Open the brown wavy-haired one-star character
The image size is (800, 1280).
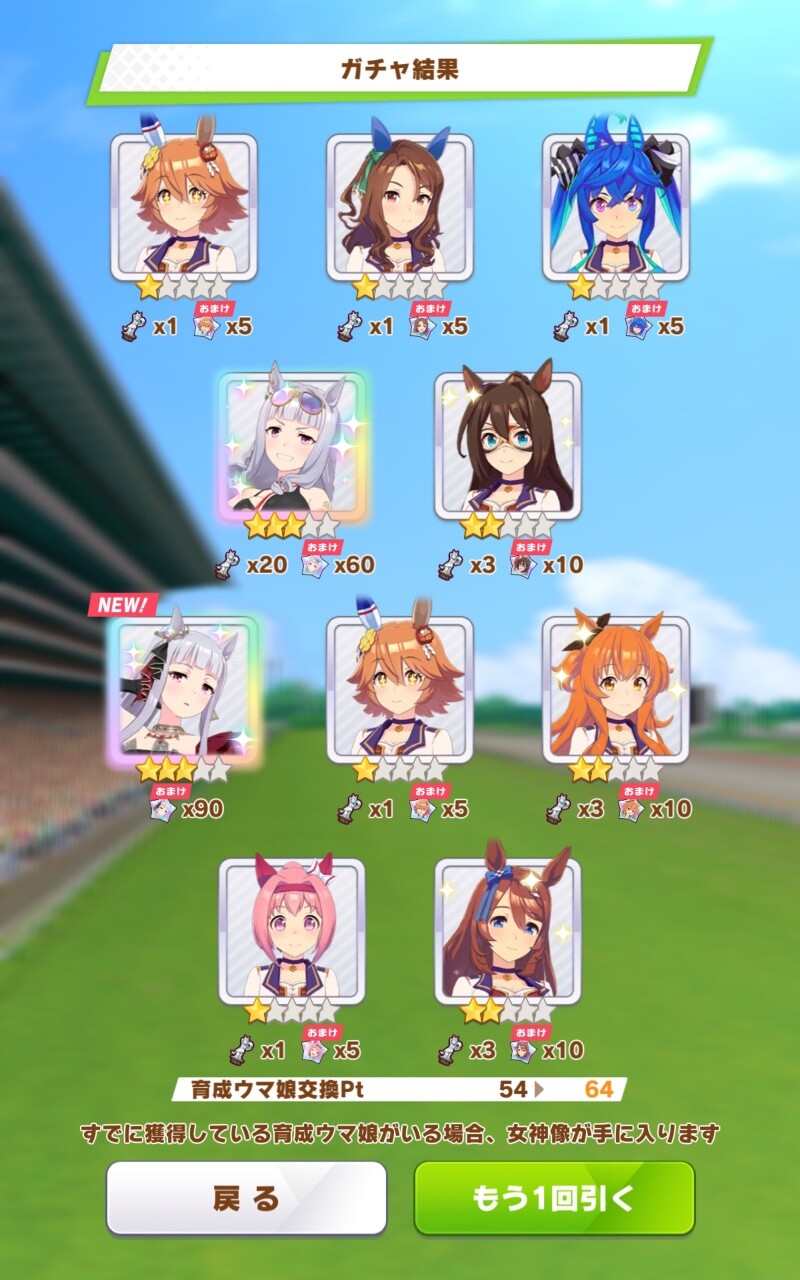click(x=400, y=208)
